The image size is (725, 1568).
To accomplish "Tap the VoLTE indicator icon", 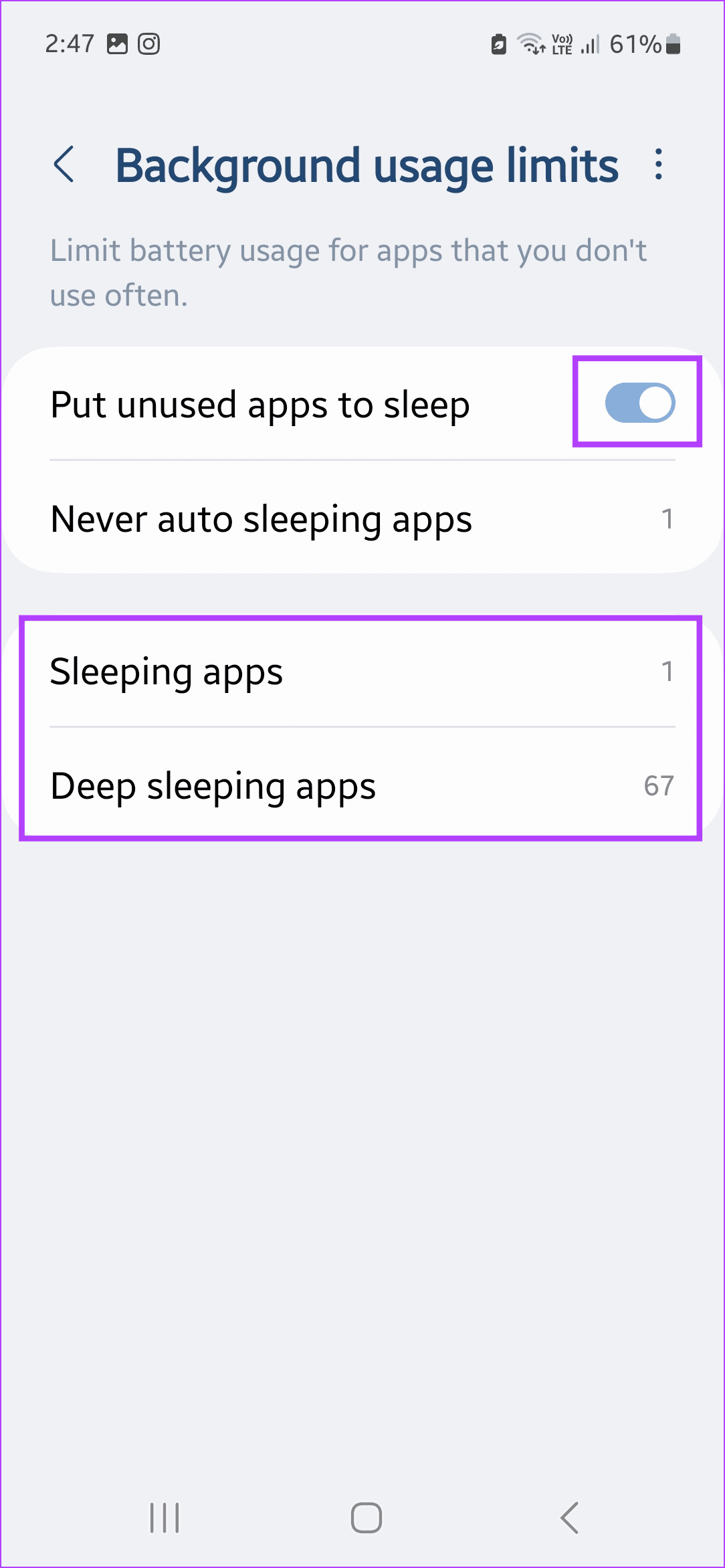I will [560, 44].
